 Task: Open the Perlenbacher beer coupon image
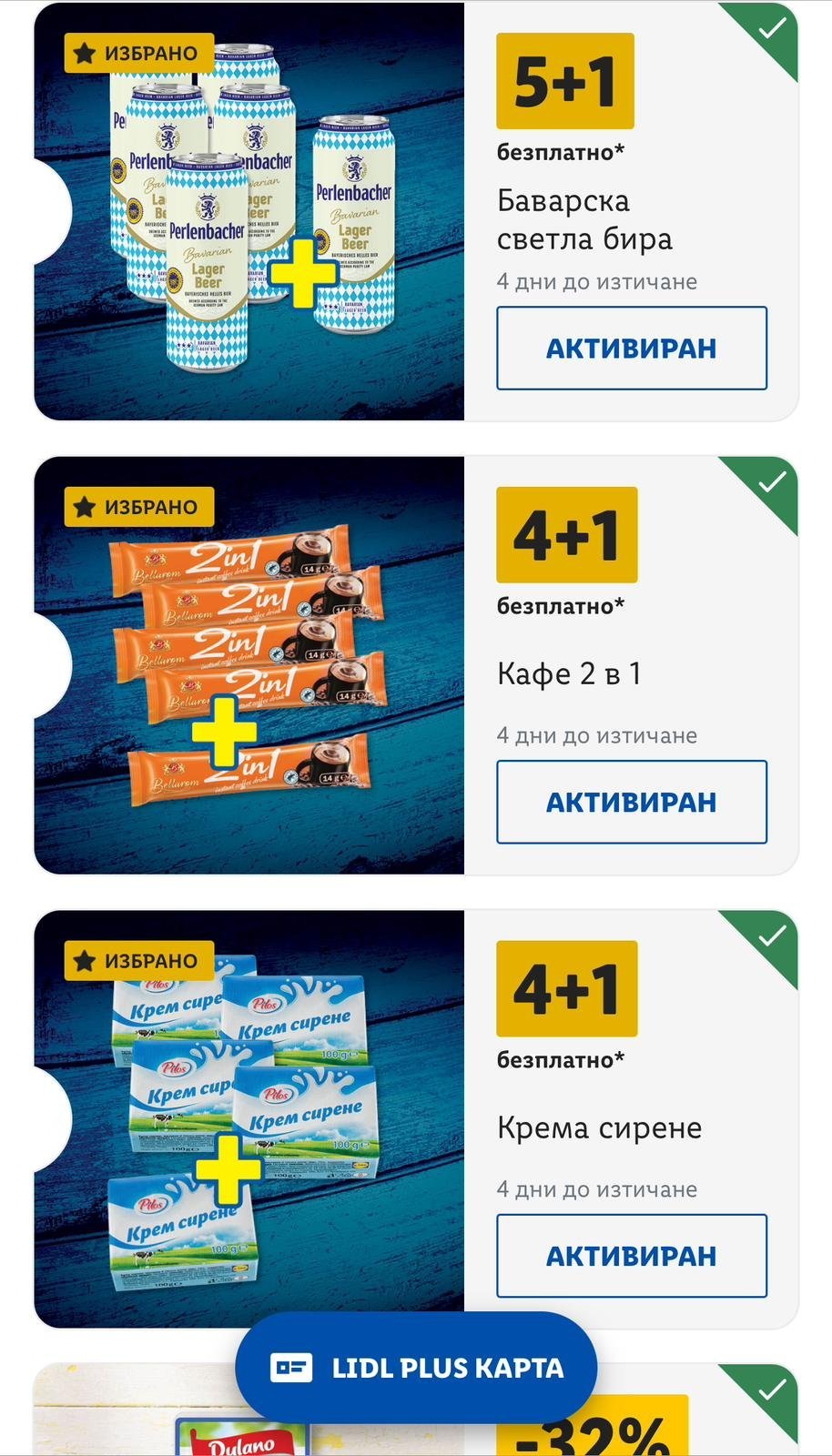coord(249,211)
